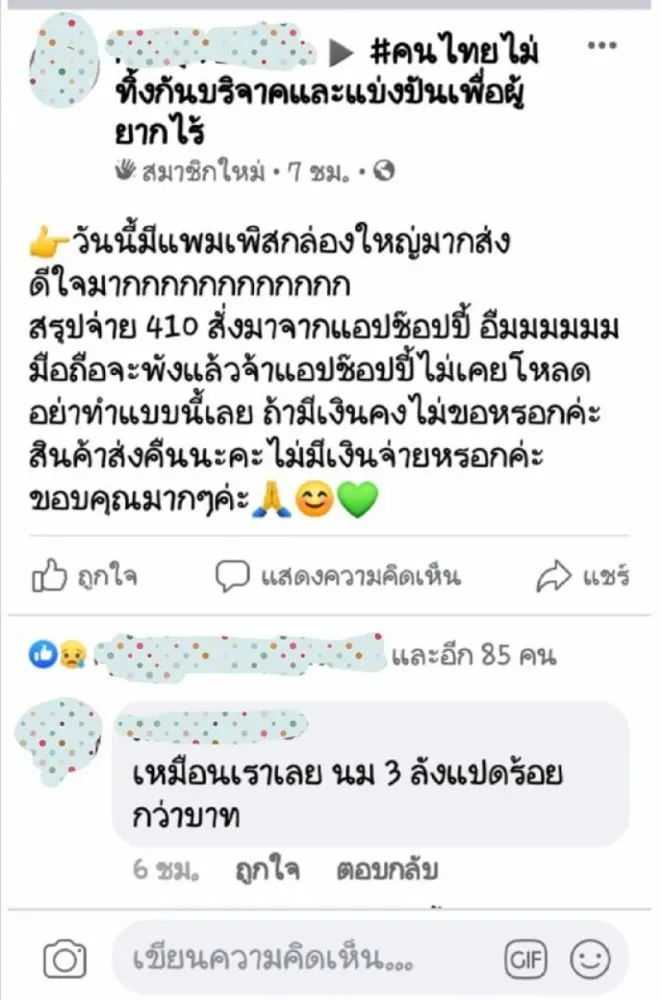Open the commenter's profile avatar
Screen dimensions: 662x1000
[60, 745]
